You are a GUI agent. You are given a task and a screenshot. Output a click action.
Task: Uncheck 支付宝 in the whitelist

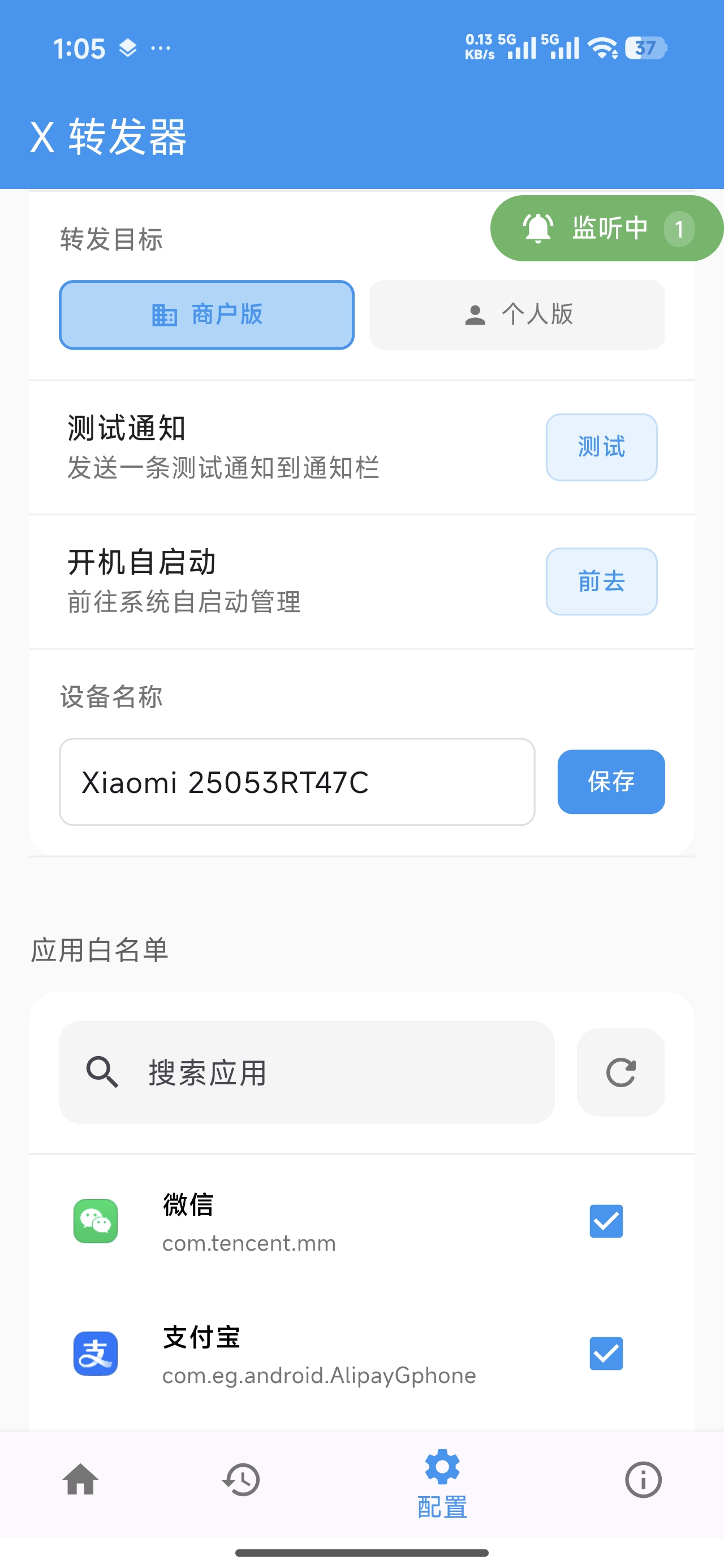[606, 1353]
